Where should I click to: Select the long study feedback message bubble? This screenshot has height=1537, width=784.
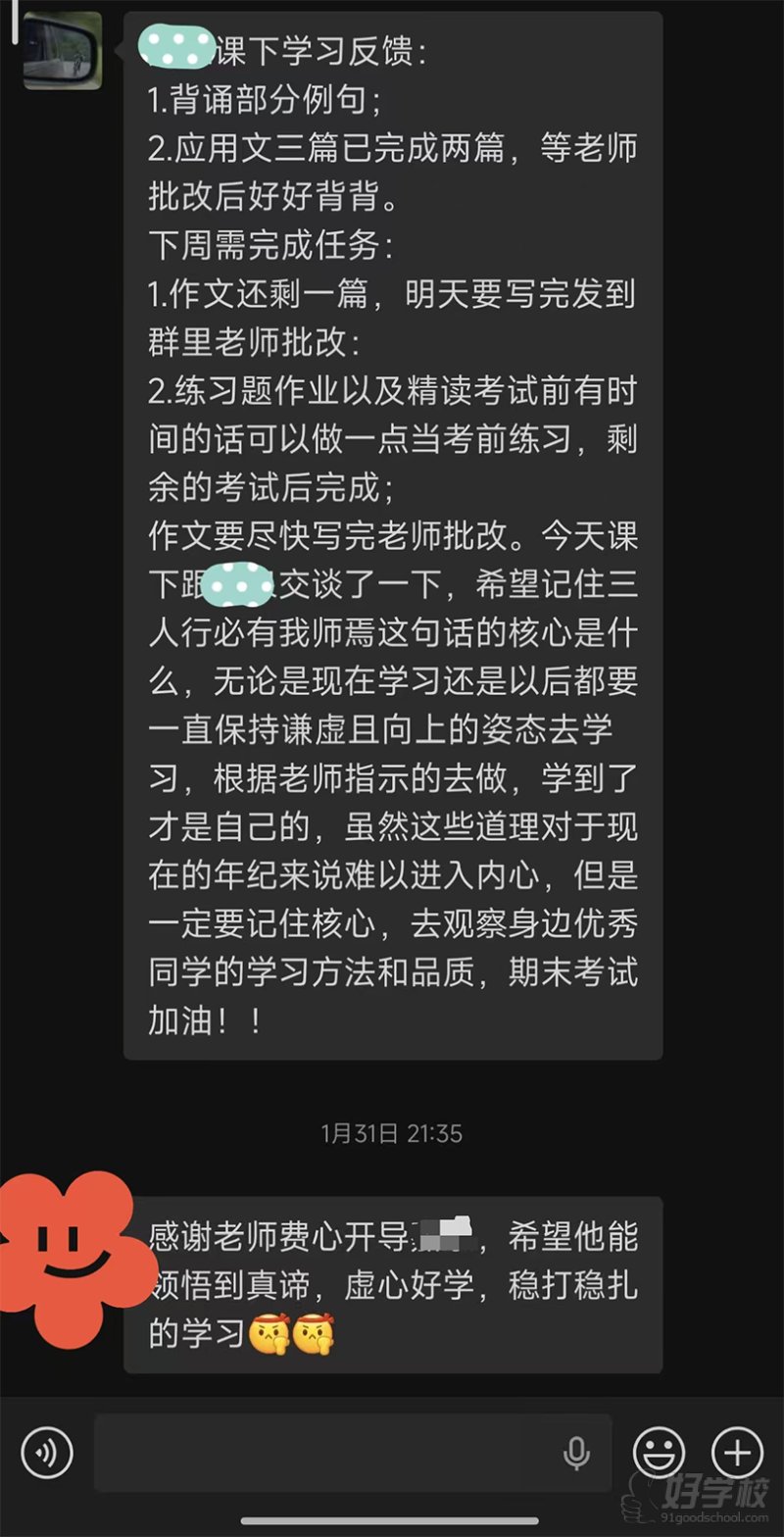tap(392, 539)
